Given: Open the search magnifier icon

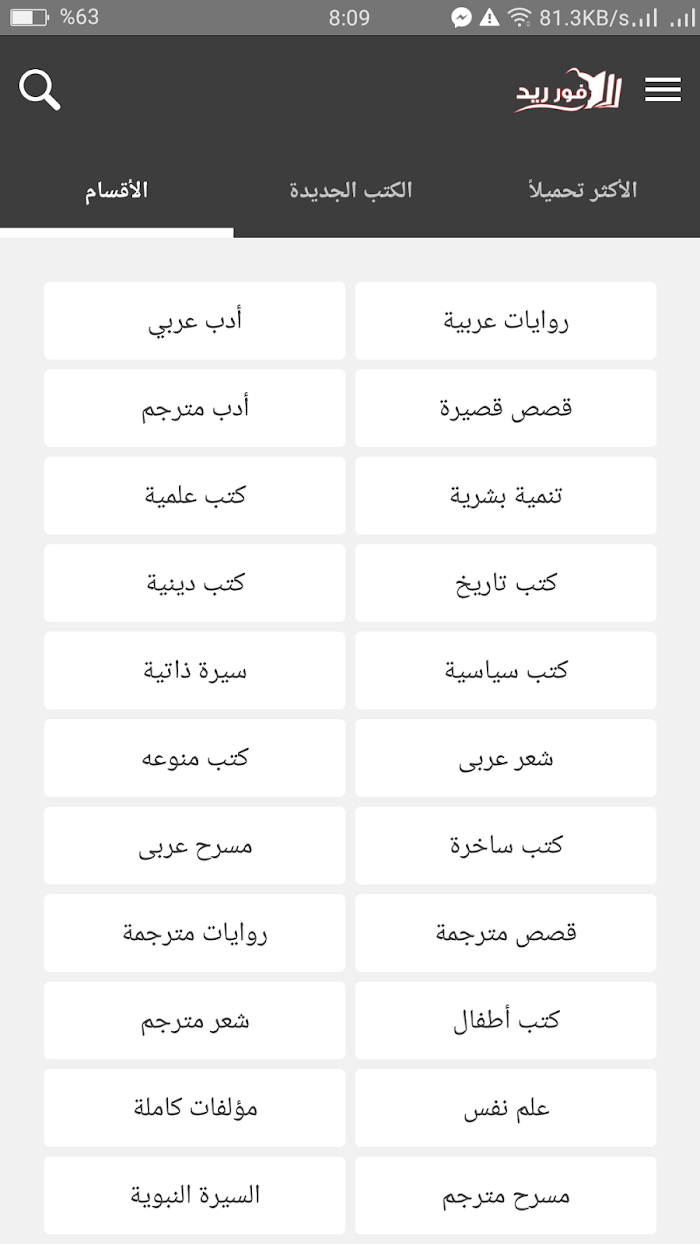Looking at the screenshot, I should pos(40,90).
